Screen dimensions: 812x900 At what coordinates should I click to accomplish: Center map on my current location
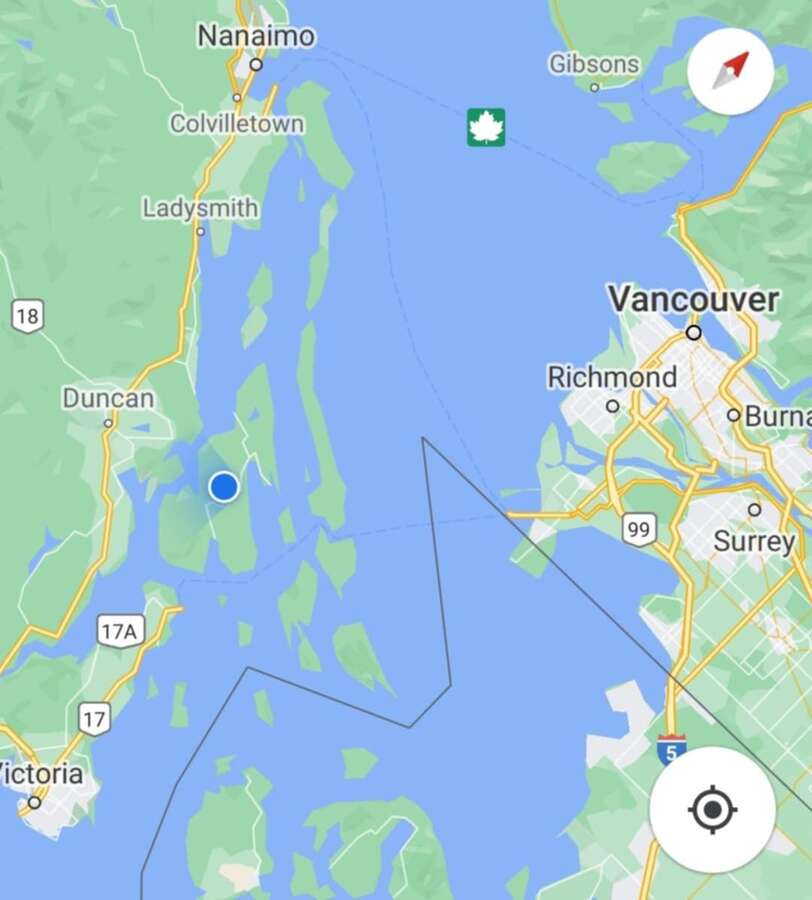point(712,808)
